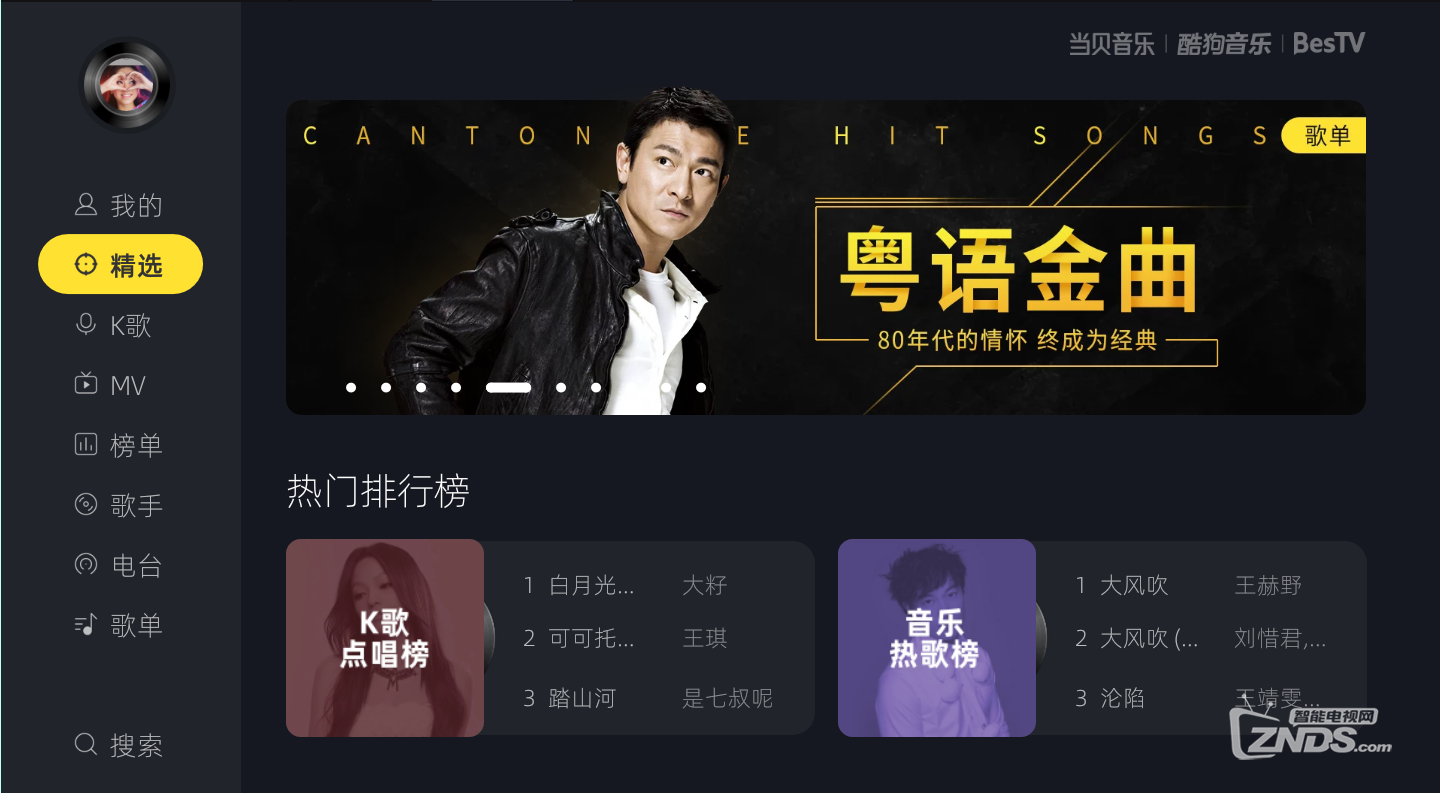Play 大风吹 by 王赫野
Image resolution: width=1440 pixels, height=793 pixels.
click(1134, 585)
